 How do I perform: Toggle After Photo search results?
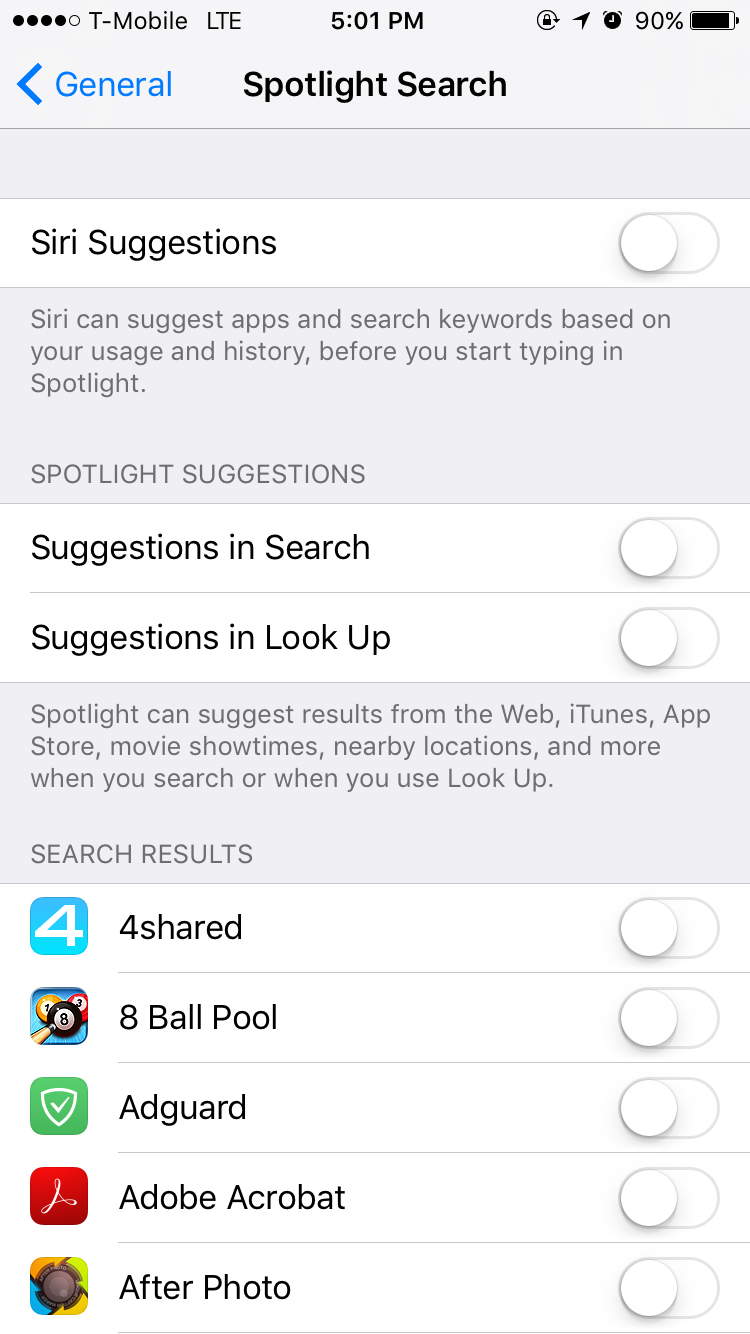(668, 1288)
